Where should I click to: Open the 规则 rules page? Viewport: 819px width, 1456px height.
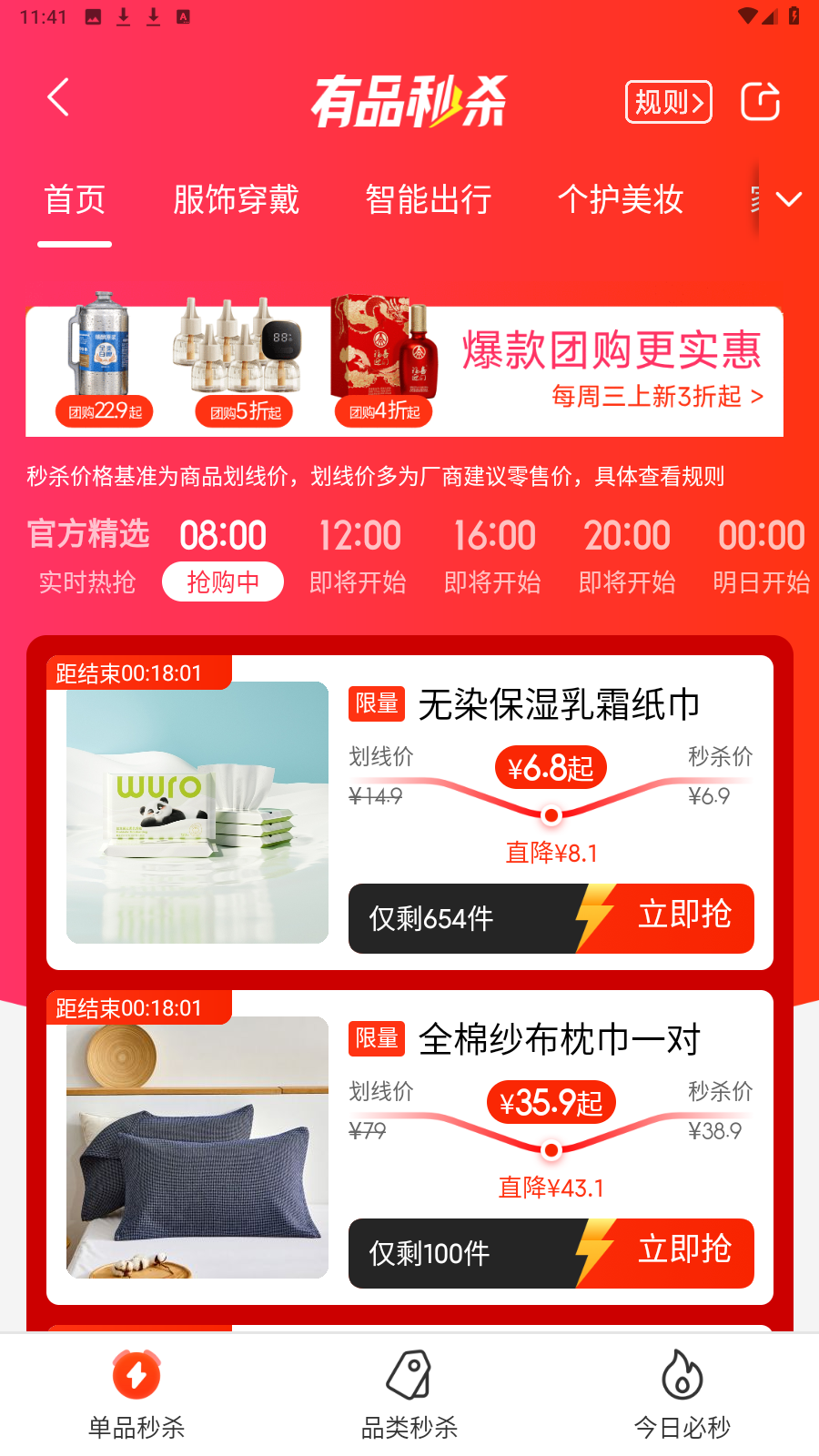pyautogui.click(x=668, y=102)
